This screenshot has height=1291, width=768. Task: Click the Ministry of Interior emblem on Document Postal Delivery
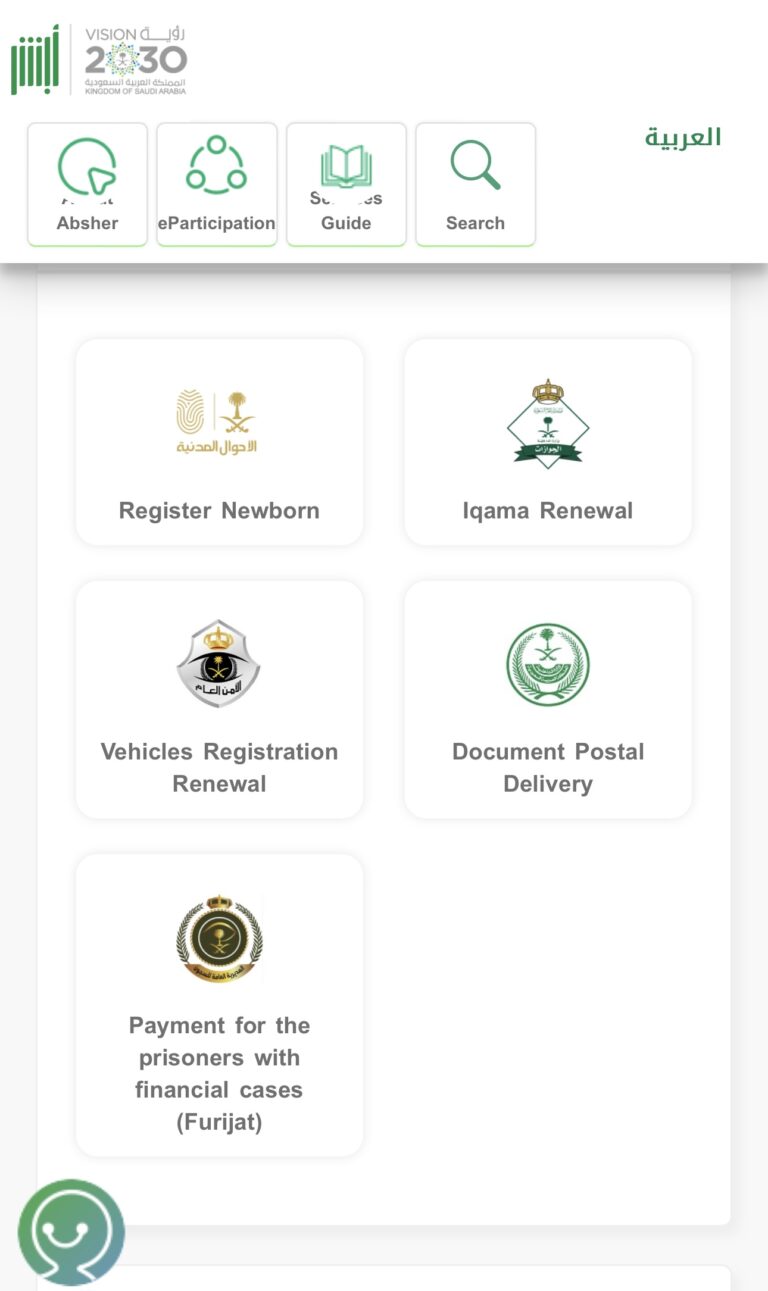tap(547, 663)
